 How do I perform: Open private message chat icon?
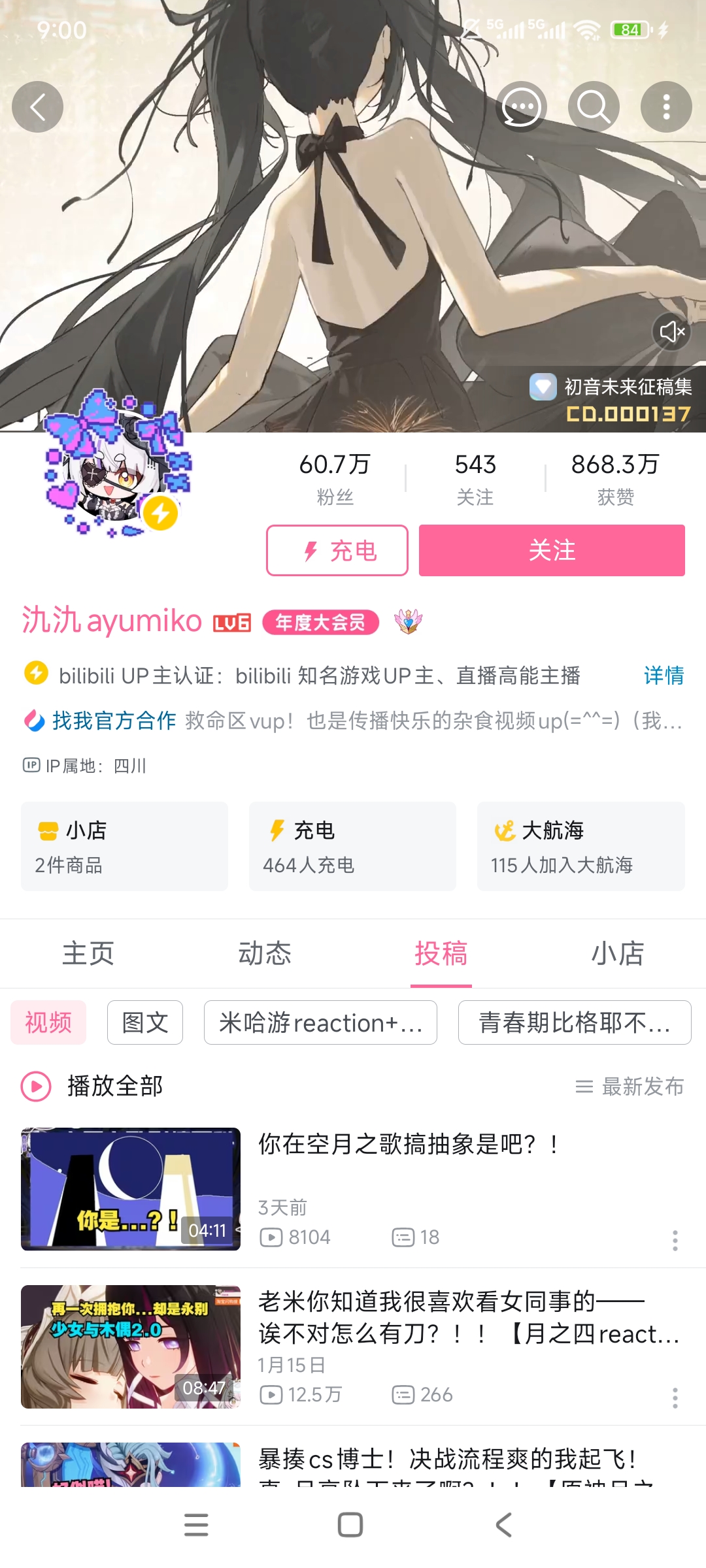point(521,107)
